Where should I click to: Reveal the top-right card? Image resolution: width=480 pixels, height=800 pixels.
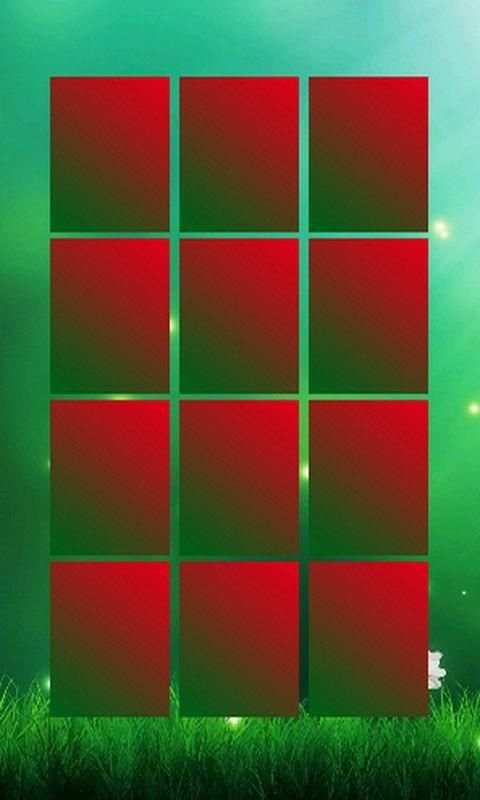coord(369,154)
